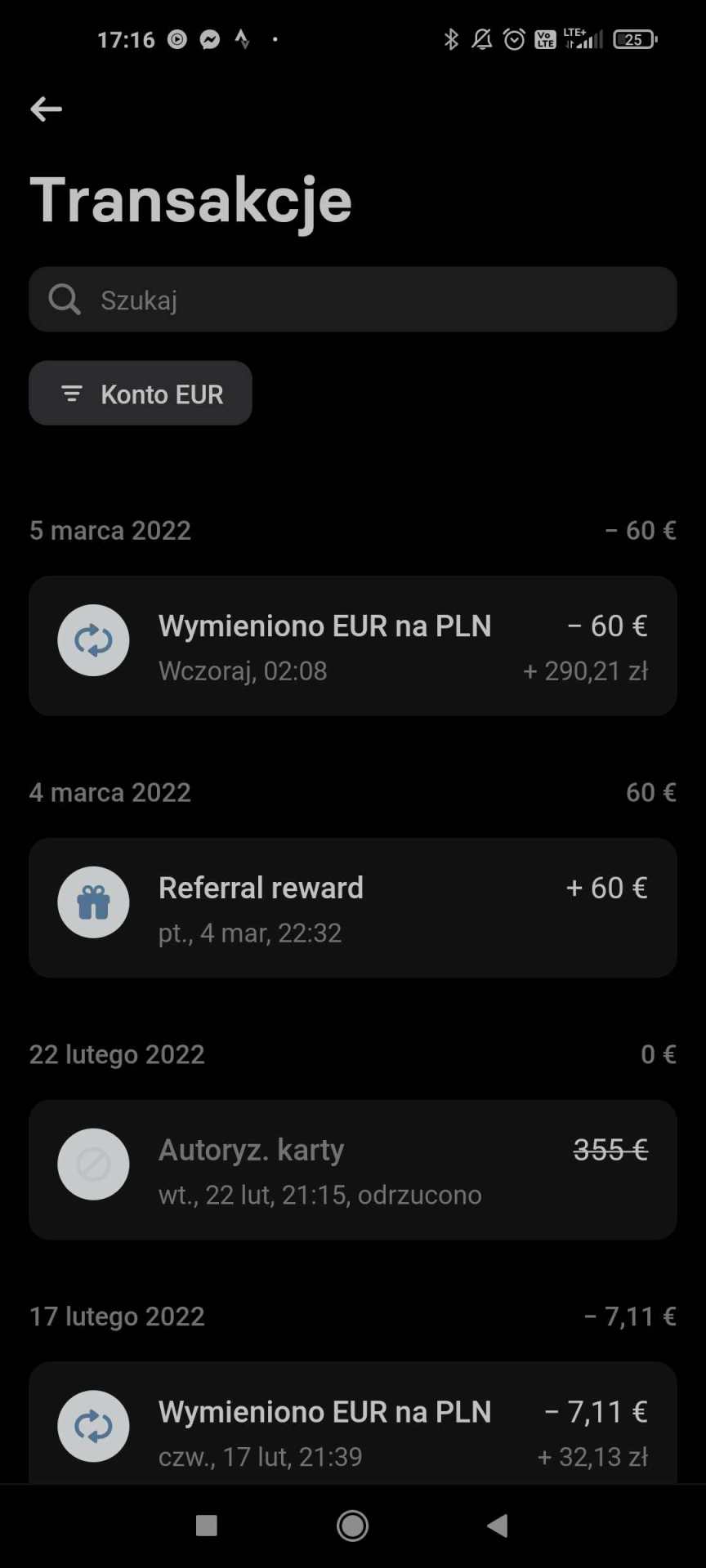This screenshot has height=1568, width=706.
Task: Check the battery level indicator
Action: (x=635, y=38)
